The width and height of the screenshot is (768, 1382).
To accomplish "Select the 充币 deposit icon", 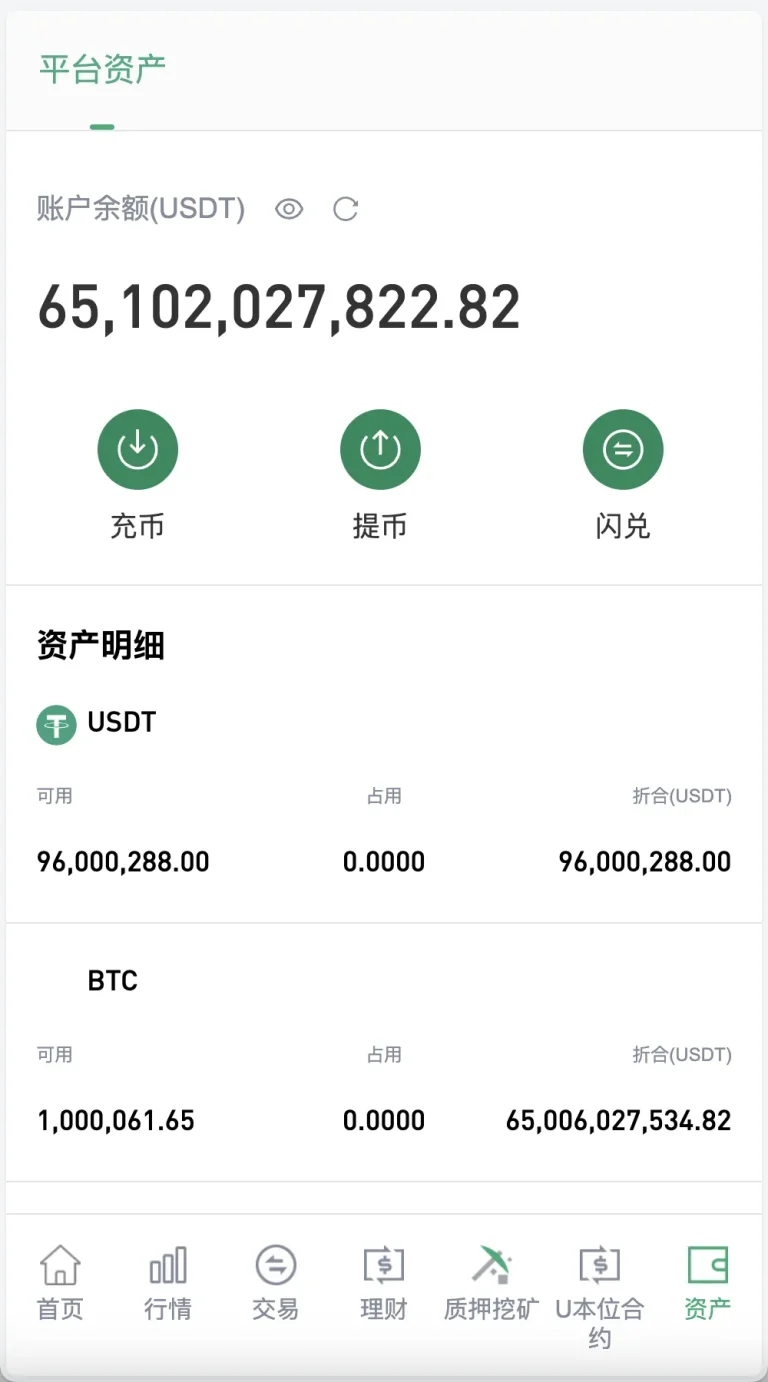I will 138,449.
